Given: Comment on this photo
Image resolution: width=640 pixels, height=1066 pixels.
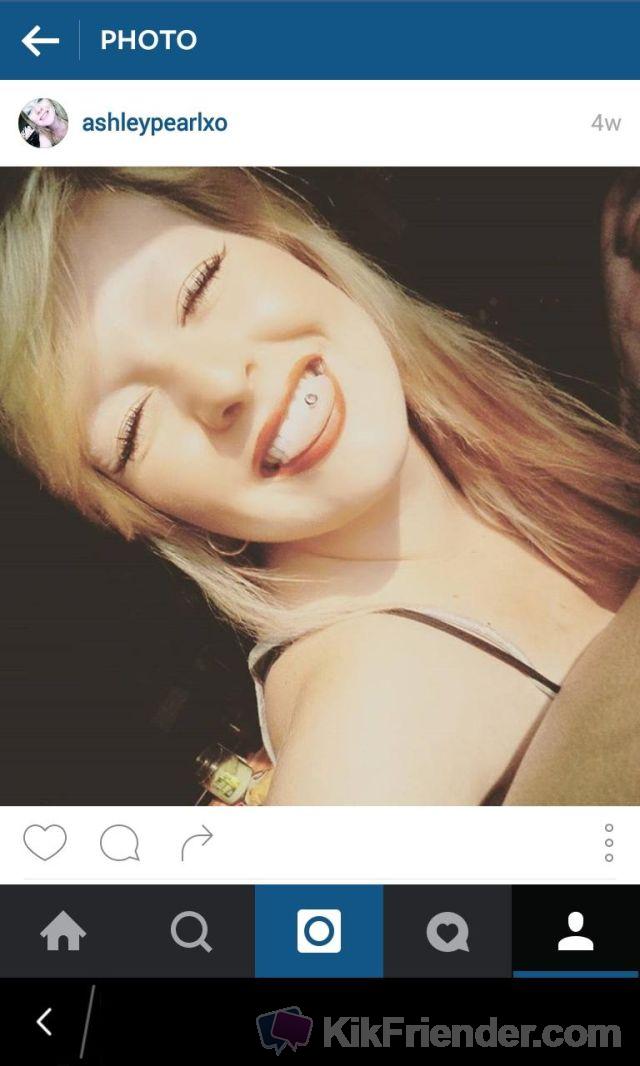Looking at the screenshot, I should [x=120, y=843].
